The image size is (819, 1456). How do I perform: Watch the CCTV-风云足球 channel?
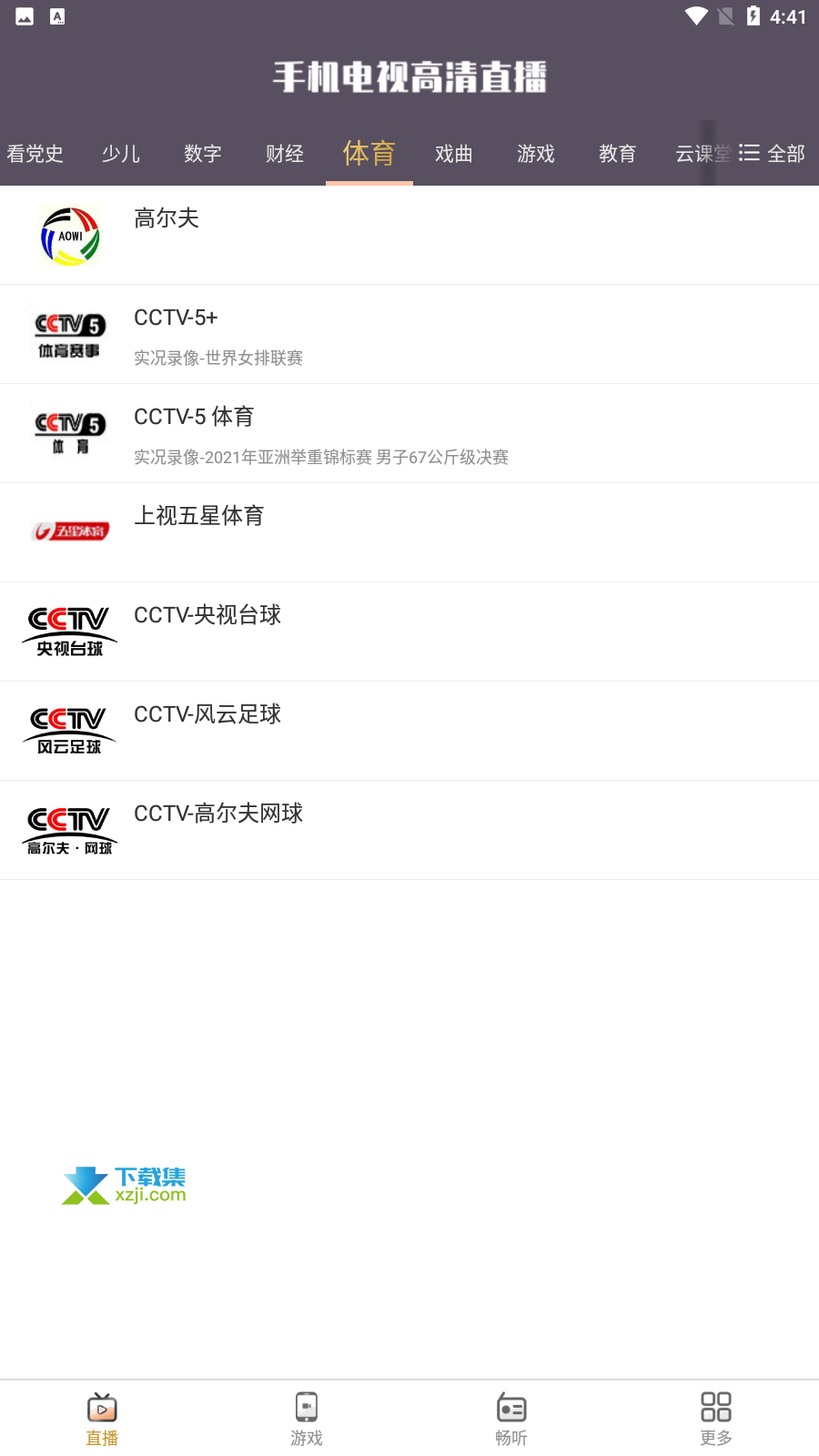click(409, 731)
